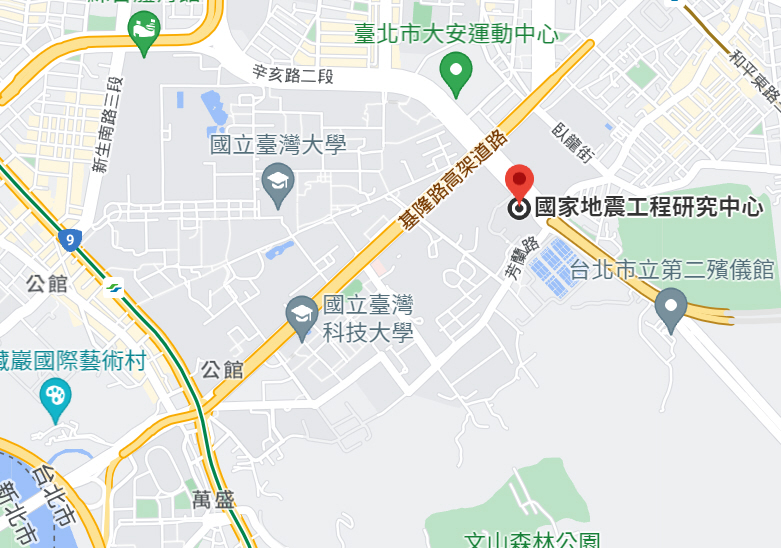The height and width of the screenshot is (548, 781).
Task: Tap the red pin for 國家地震工程研究中心
Action: (x=519, y=182)
